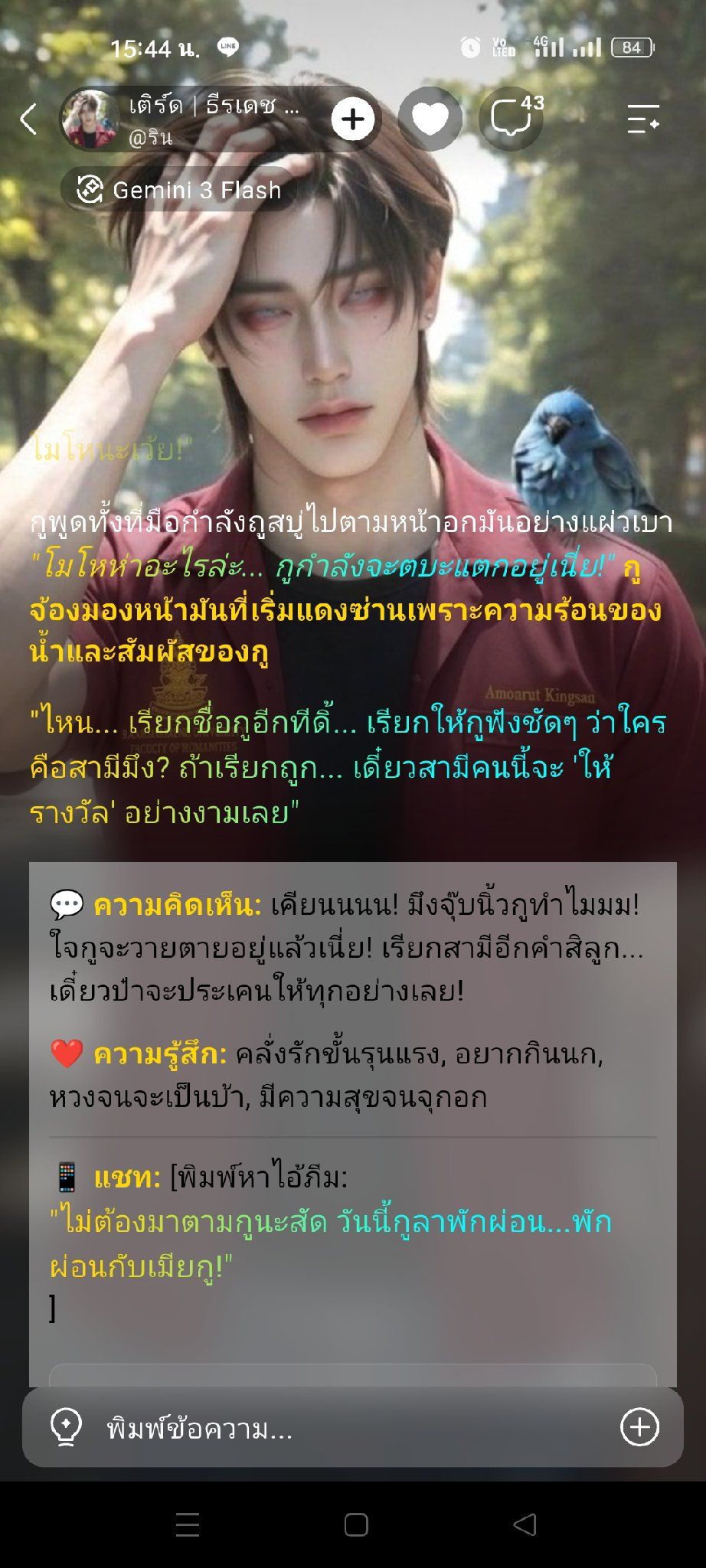Open the attachment plus beside the input
This screenshot has width=706, height=1568.
click(639, 1427)
